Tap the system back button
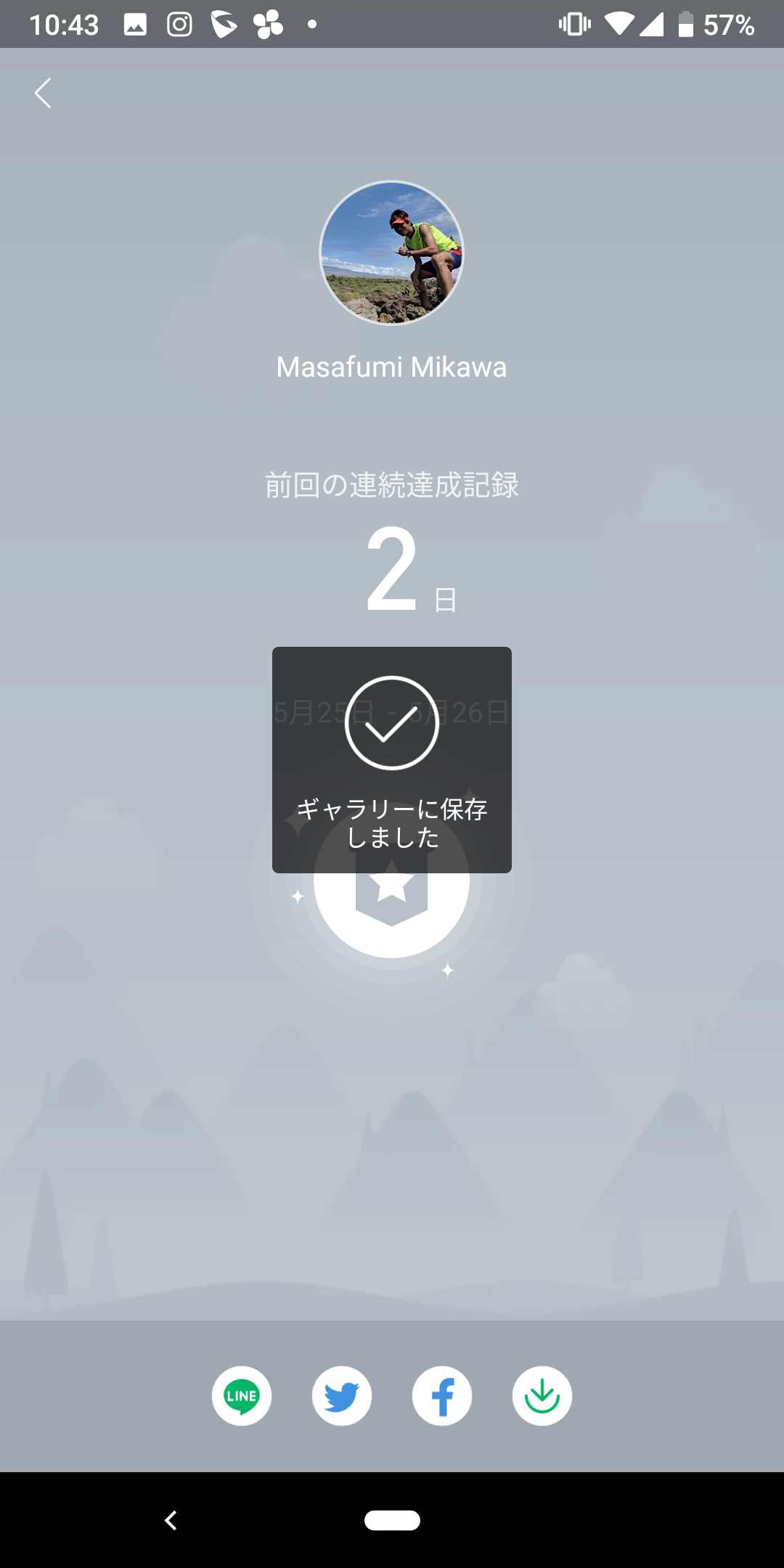This screenshot has height=1568, width=784. click(x=171, y=1520)
